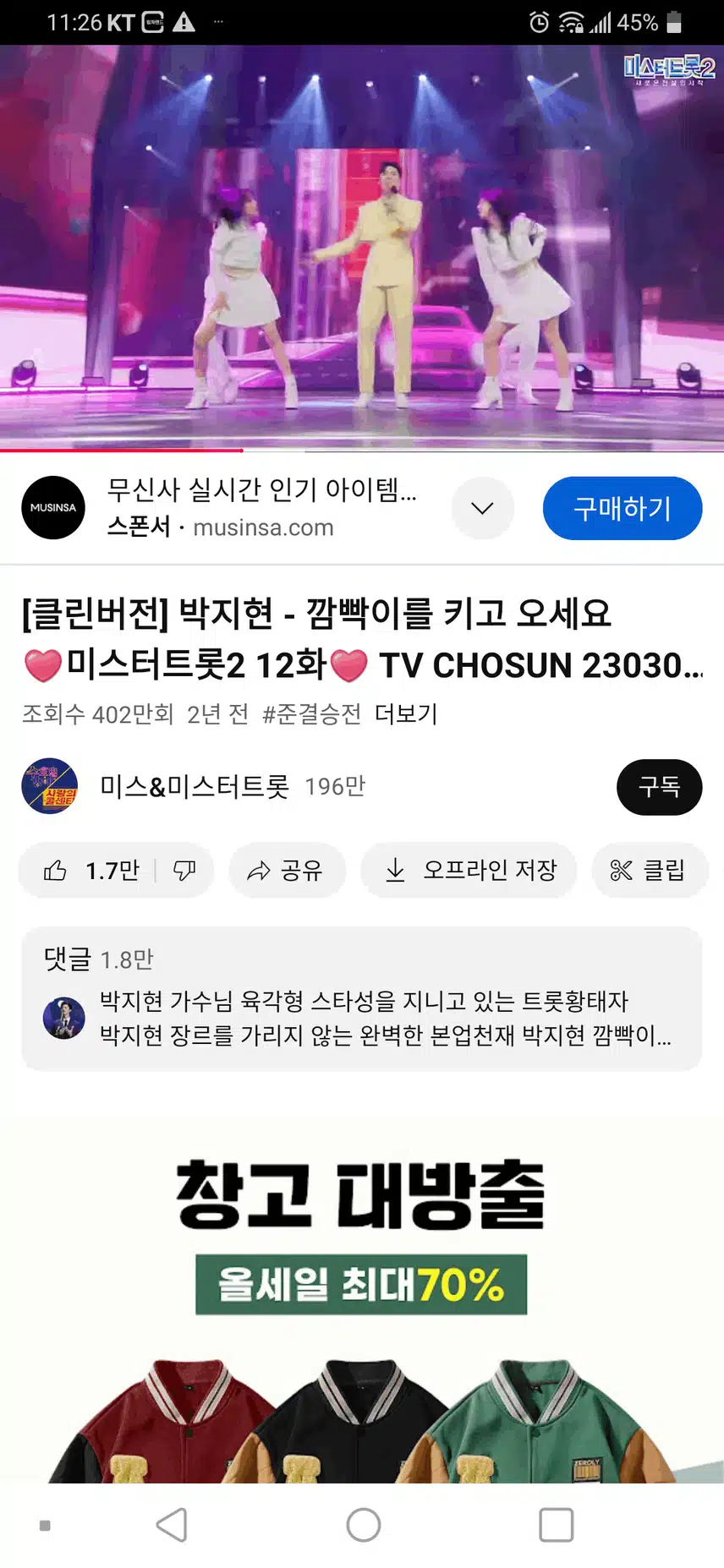Share the video via 공유
Screen dimensions: 724x1568
(x=287, y=870)
